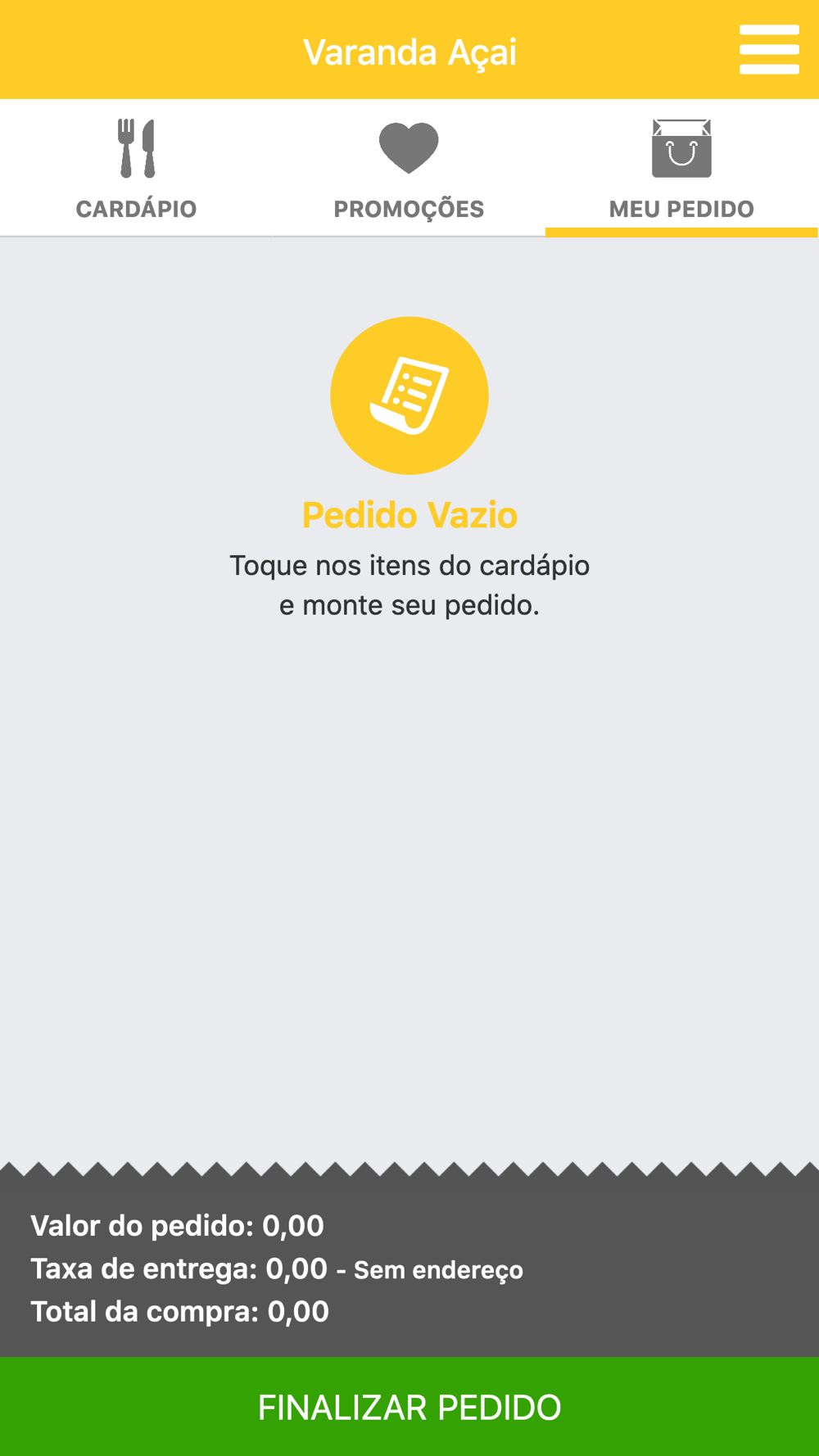Select the Meu Pedido tab

click(x=681, y=168)
